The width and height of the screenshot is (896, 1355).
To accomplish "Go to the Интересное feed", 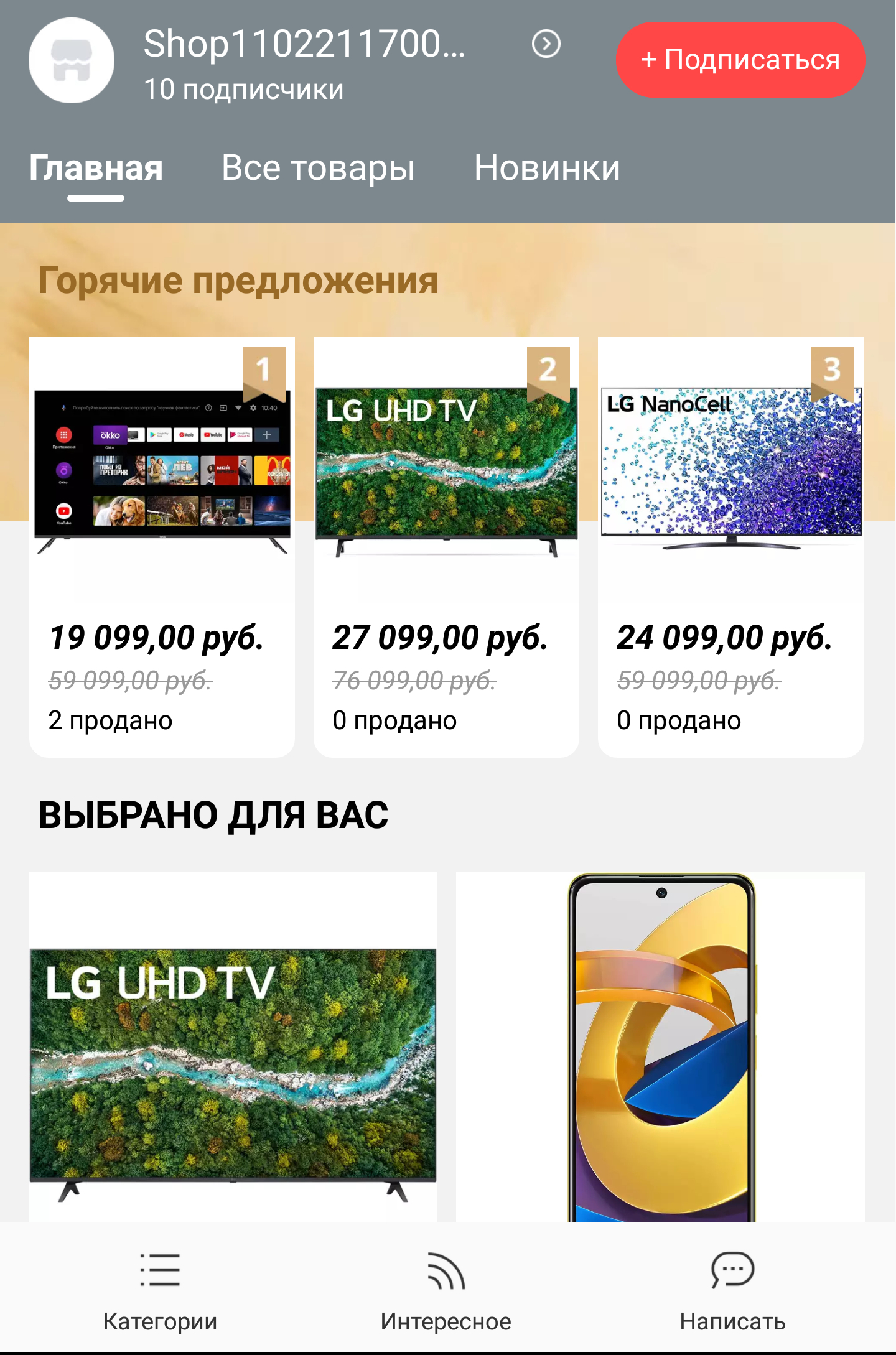I will coord(446,1290).
